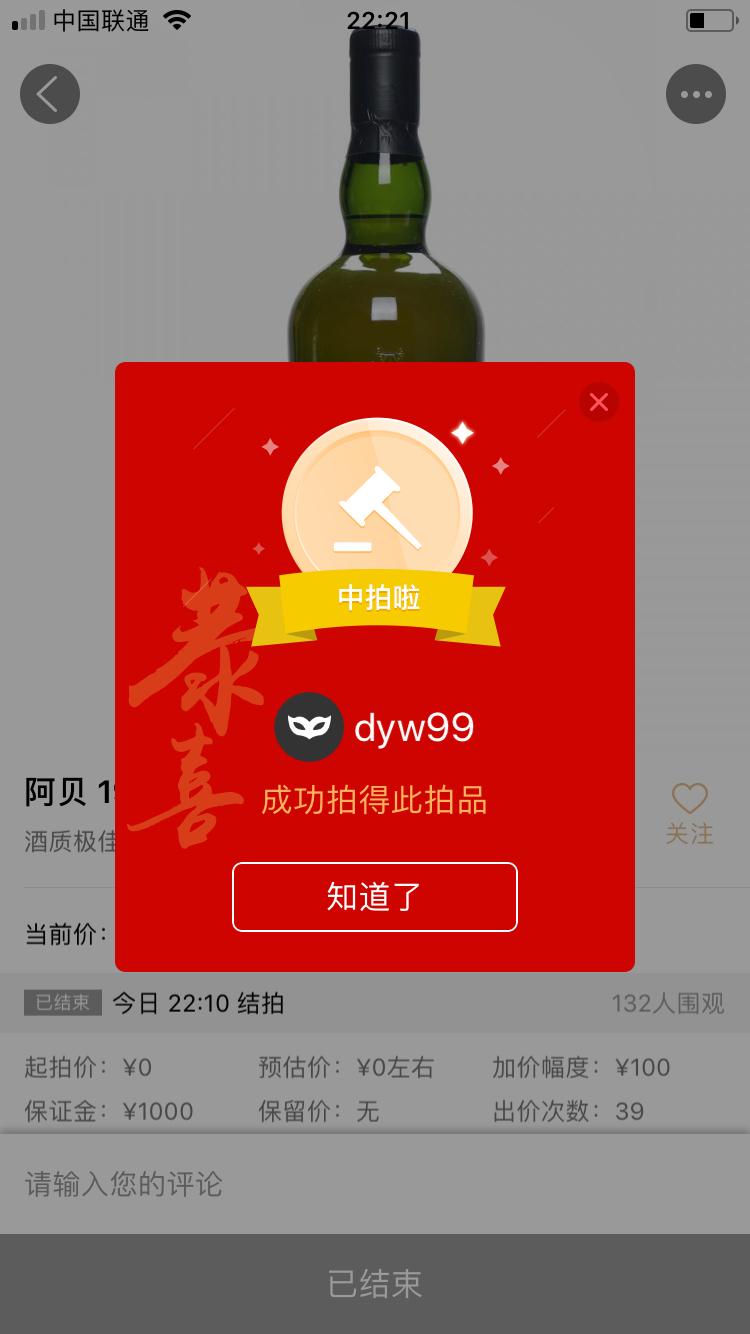Viewport: 750px width, 1334px height.
Task: Tap 今日 22:10 结拍 end time row
Action: pyautogui.click(x=195, y=1003)
